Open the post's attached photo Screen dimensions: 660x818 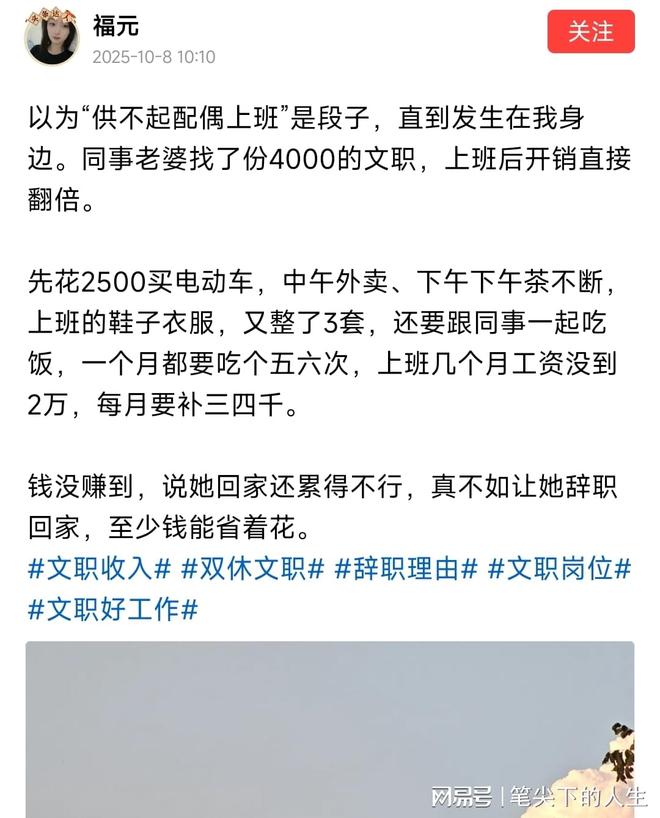330,728
